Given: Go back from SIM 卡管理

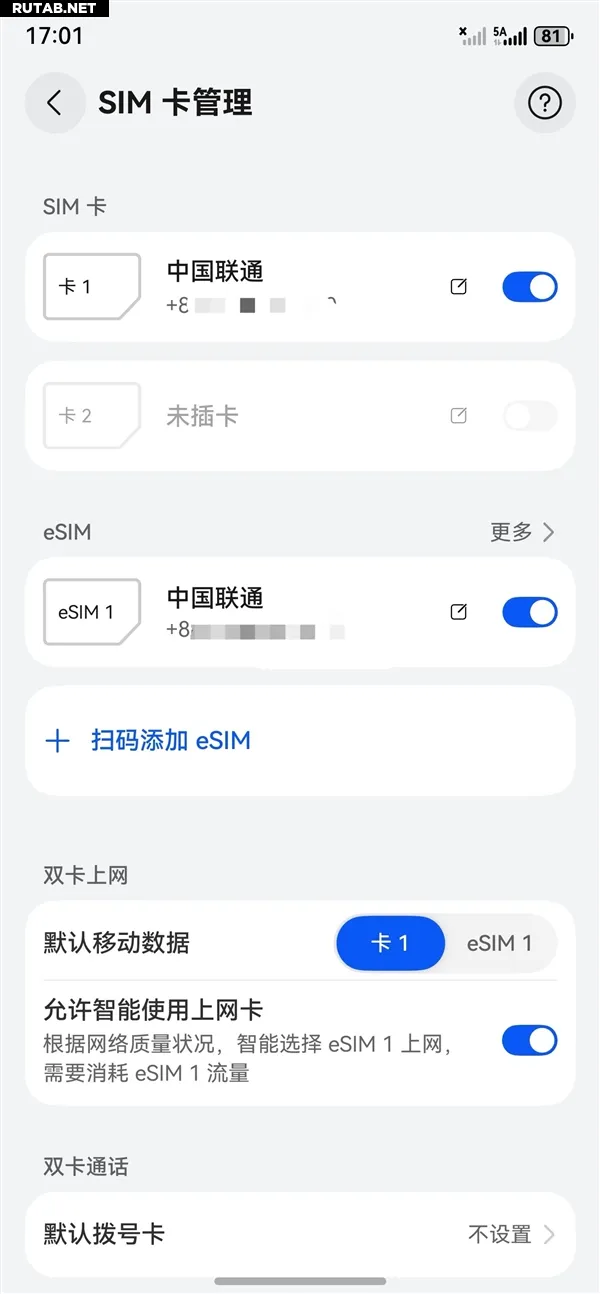Looking at the screenshot, I should pyautogui.click(x=54, y=102).
